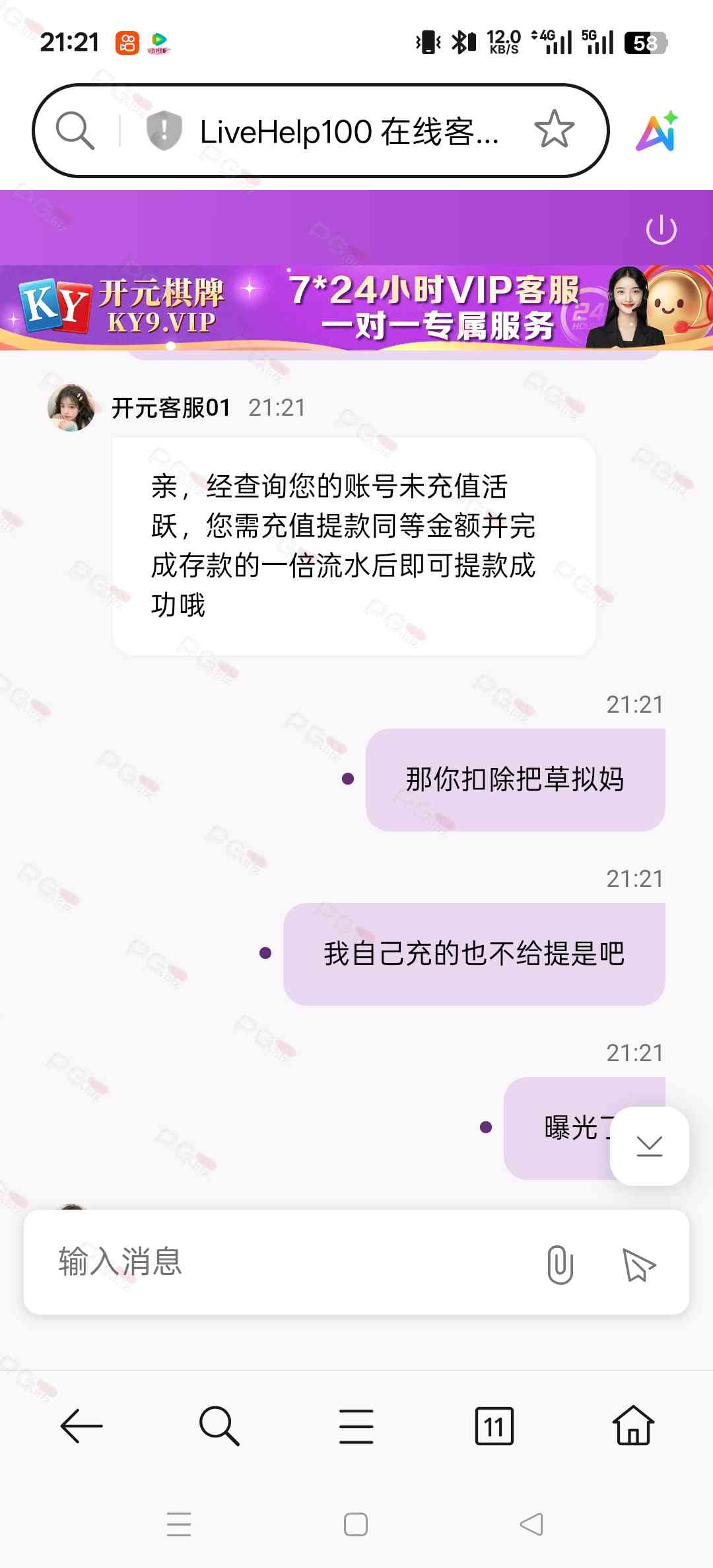Image resolution: width=713 pixels, height=1568 pixels.
Task: Open the site security shield info
Action: click(x=163, y=130)
